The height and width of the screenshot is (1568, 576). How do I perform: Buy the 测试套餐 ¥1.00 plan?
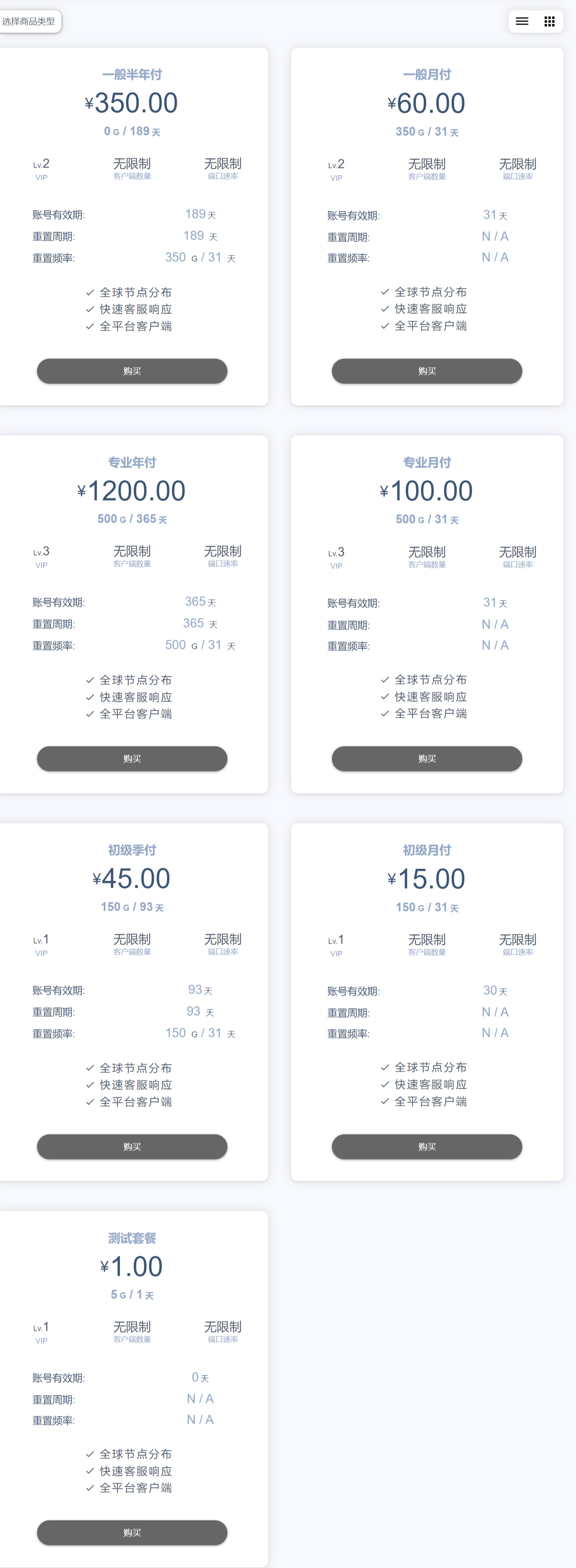coord(132,1532)
